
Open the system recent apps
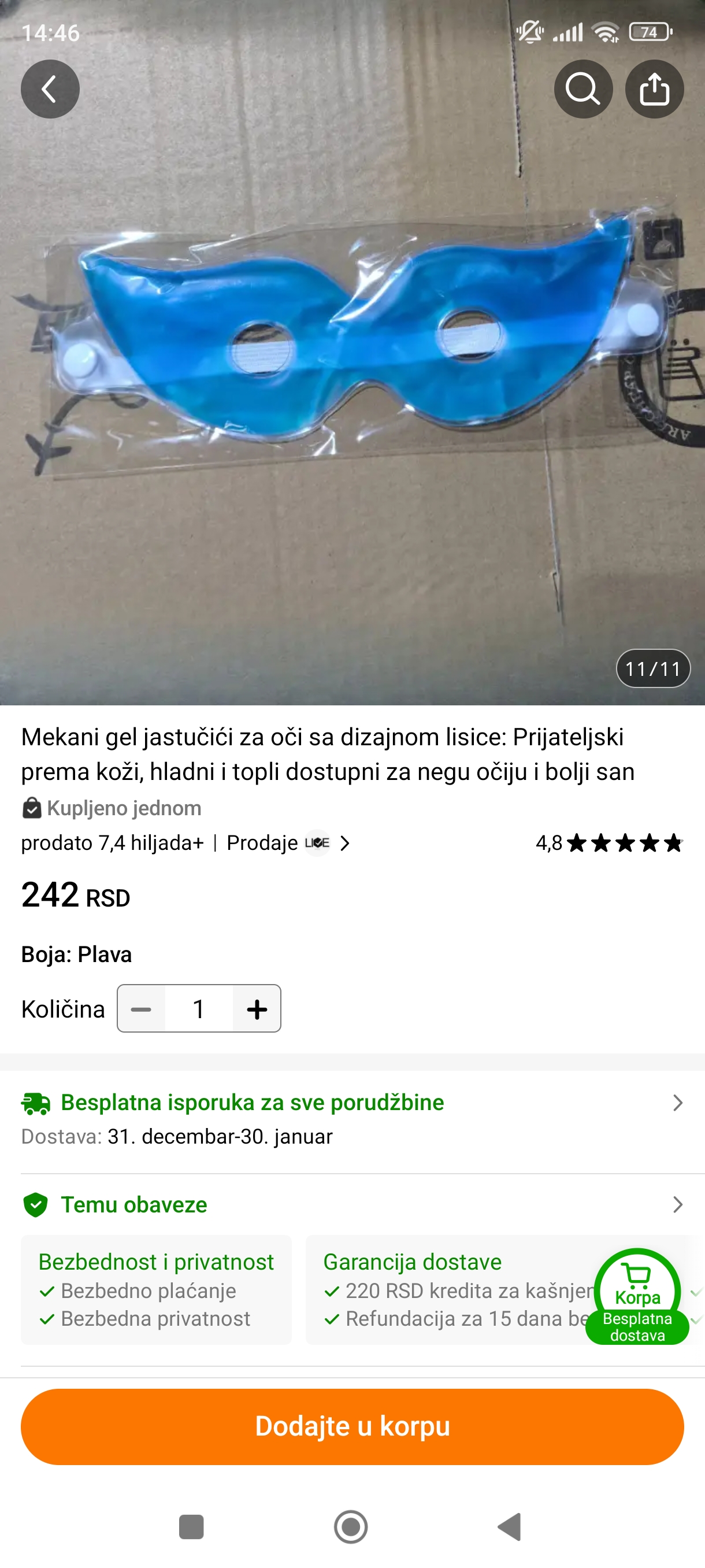coord(191,1526)
